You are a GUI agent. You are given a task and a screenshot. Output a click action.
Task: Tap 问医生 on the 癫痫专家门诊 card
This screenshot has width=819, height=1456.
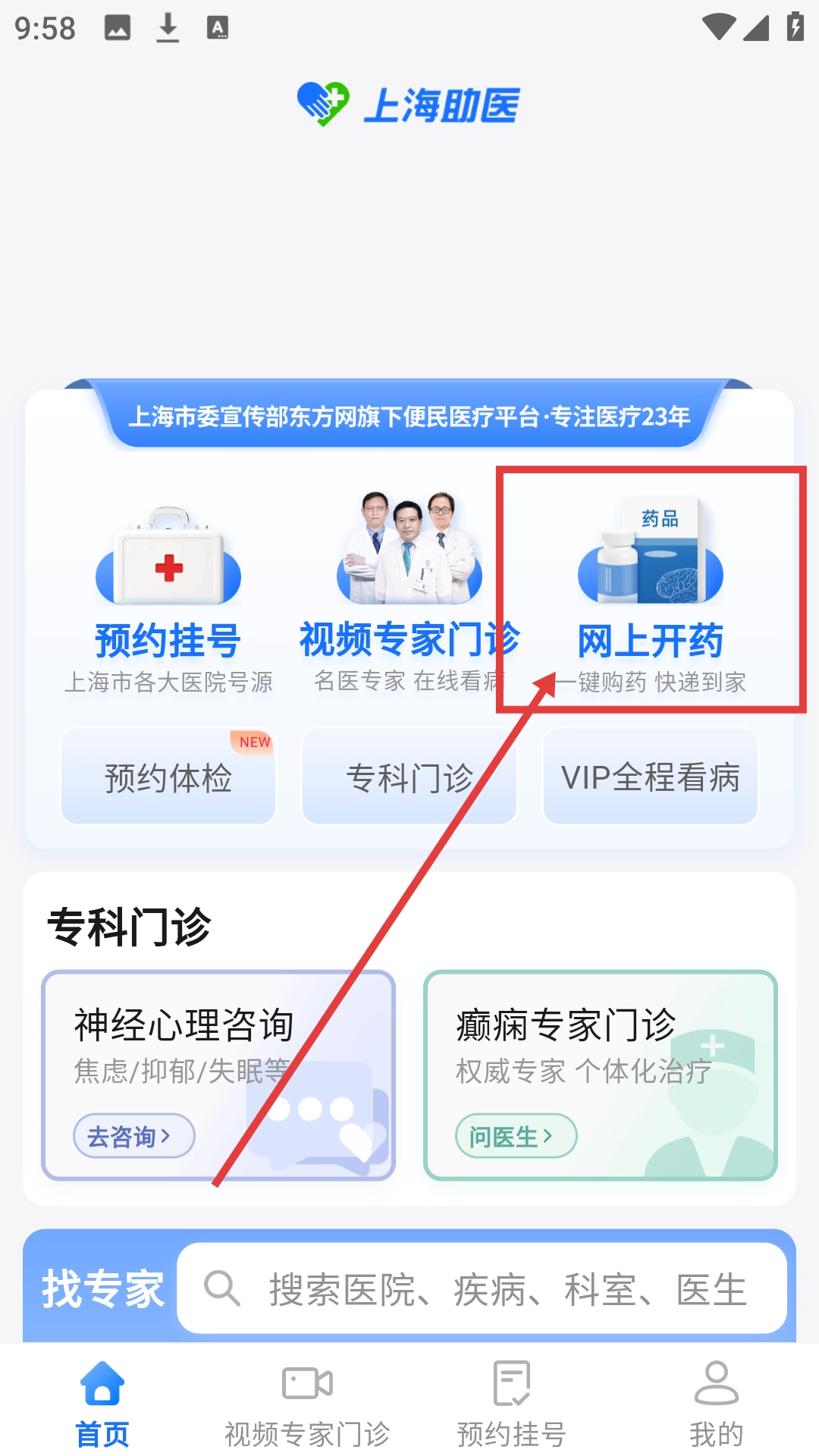click(516, 1136)
